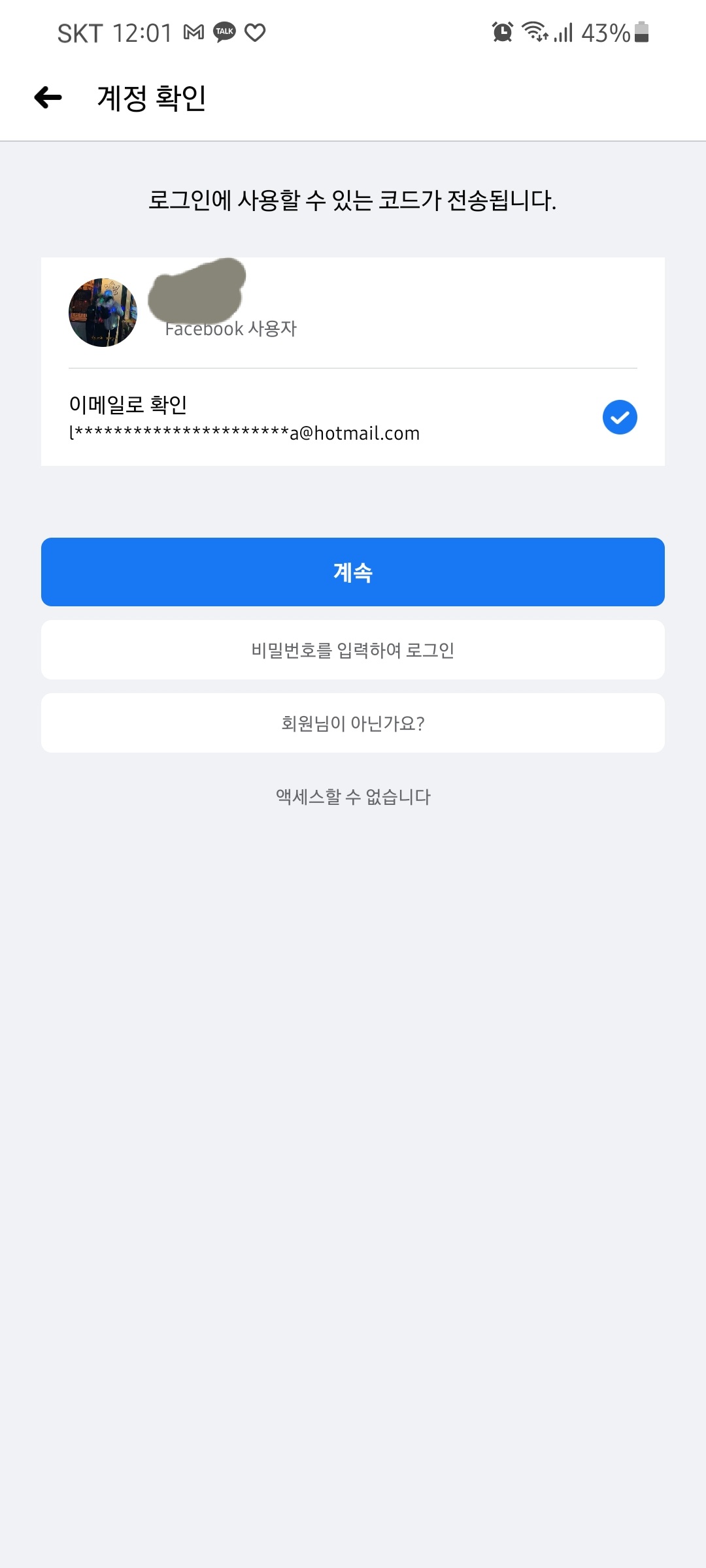706x1568 pixels.
Task: Open the Gmail notification icon in the status bar
Action: pos(192,33)
